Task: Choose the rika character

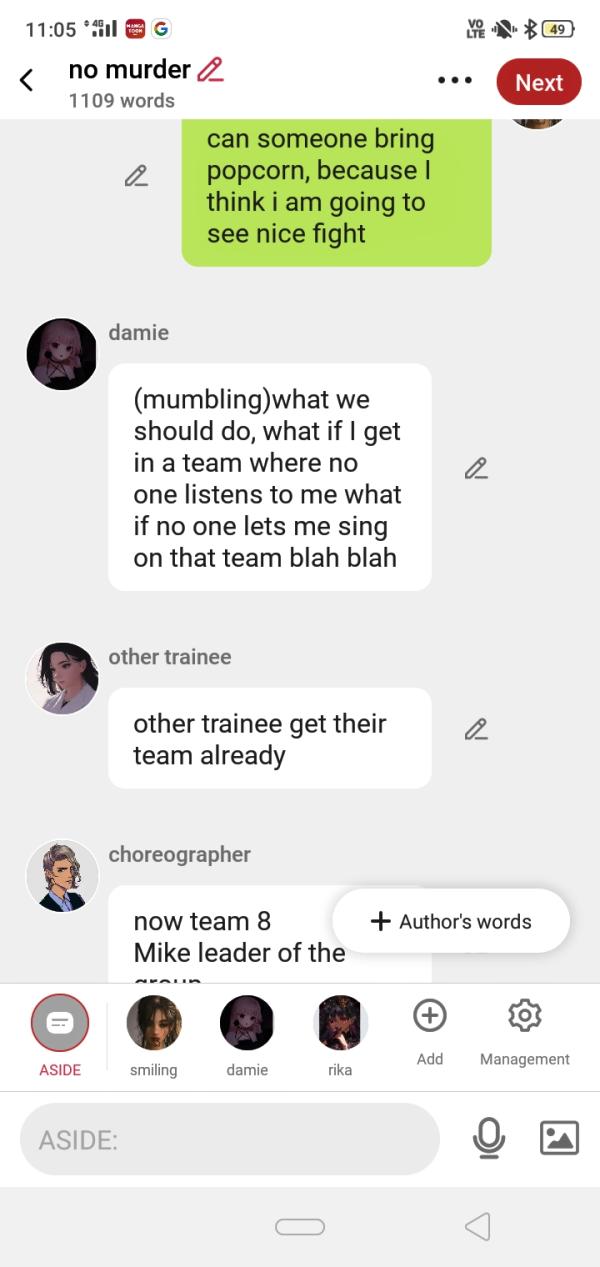Action: [340, 1023]
